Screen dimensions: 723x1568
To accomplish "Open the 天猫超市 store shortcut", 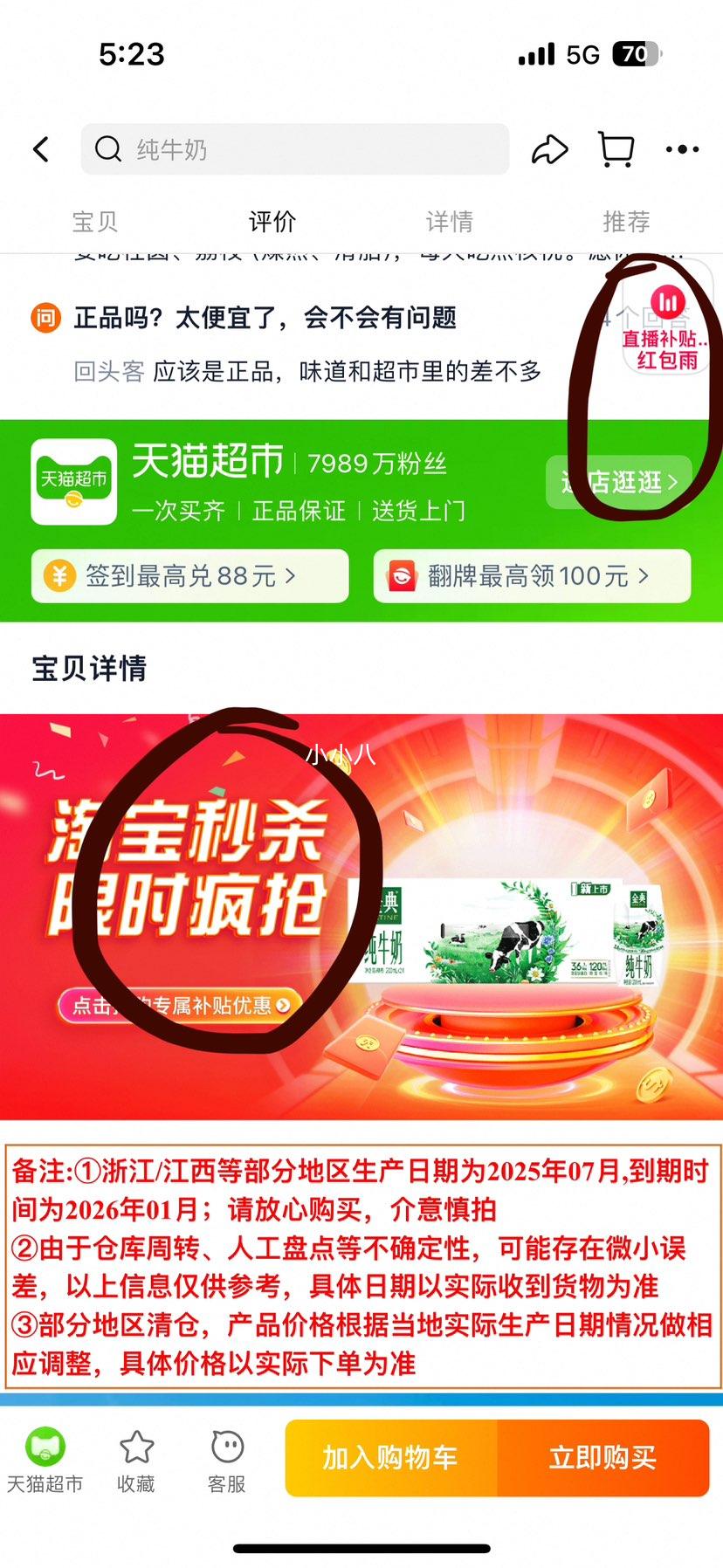I will tap(45, 1458).
